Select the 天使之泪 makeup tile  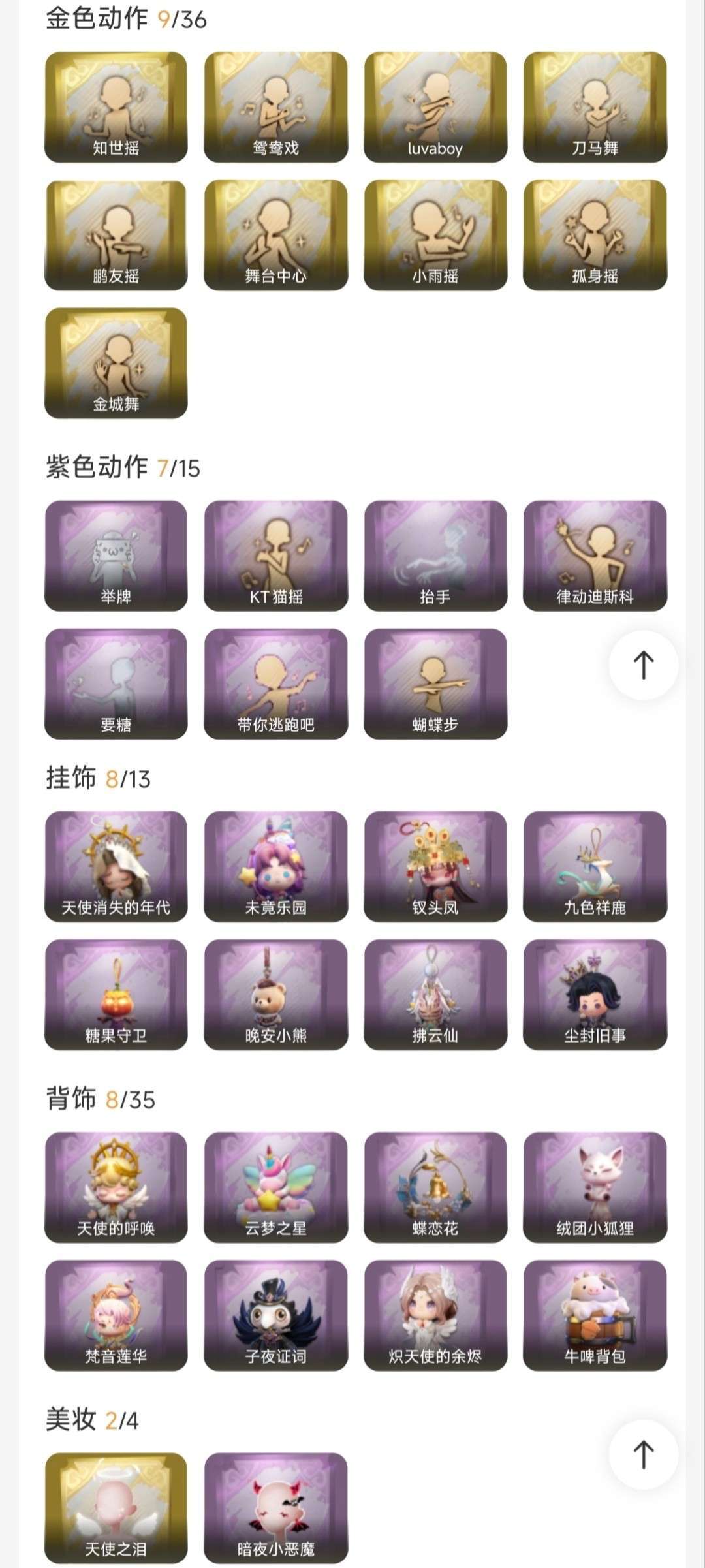click(x=116, y=1508)
